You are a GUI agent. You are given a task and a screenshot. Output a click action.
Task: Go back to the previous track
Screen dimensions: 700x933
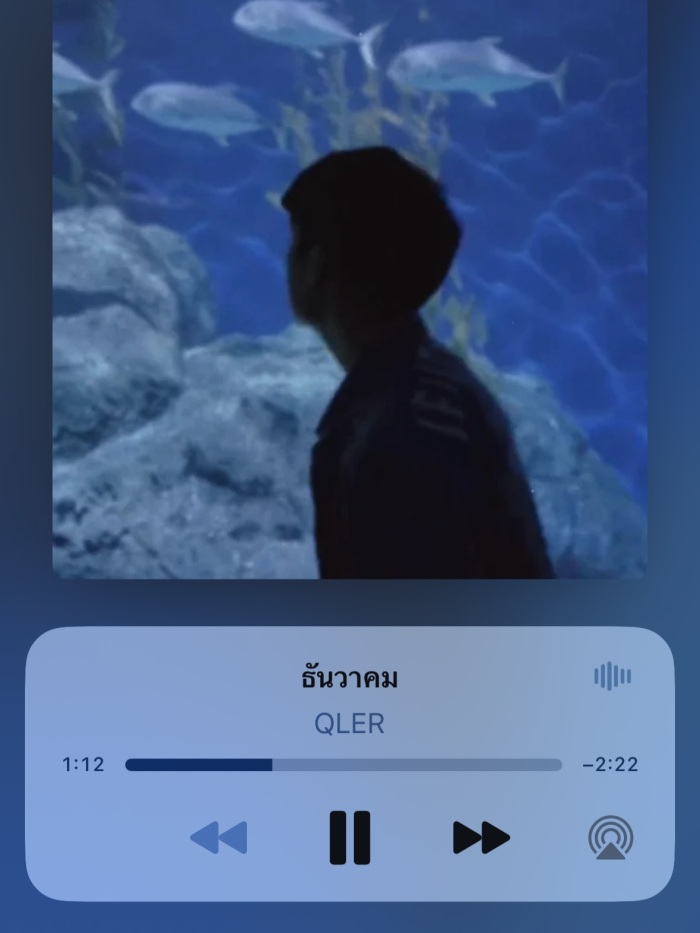click(219, 838)
